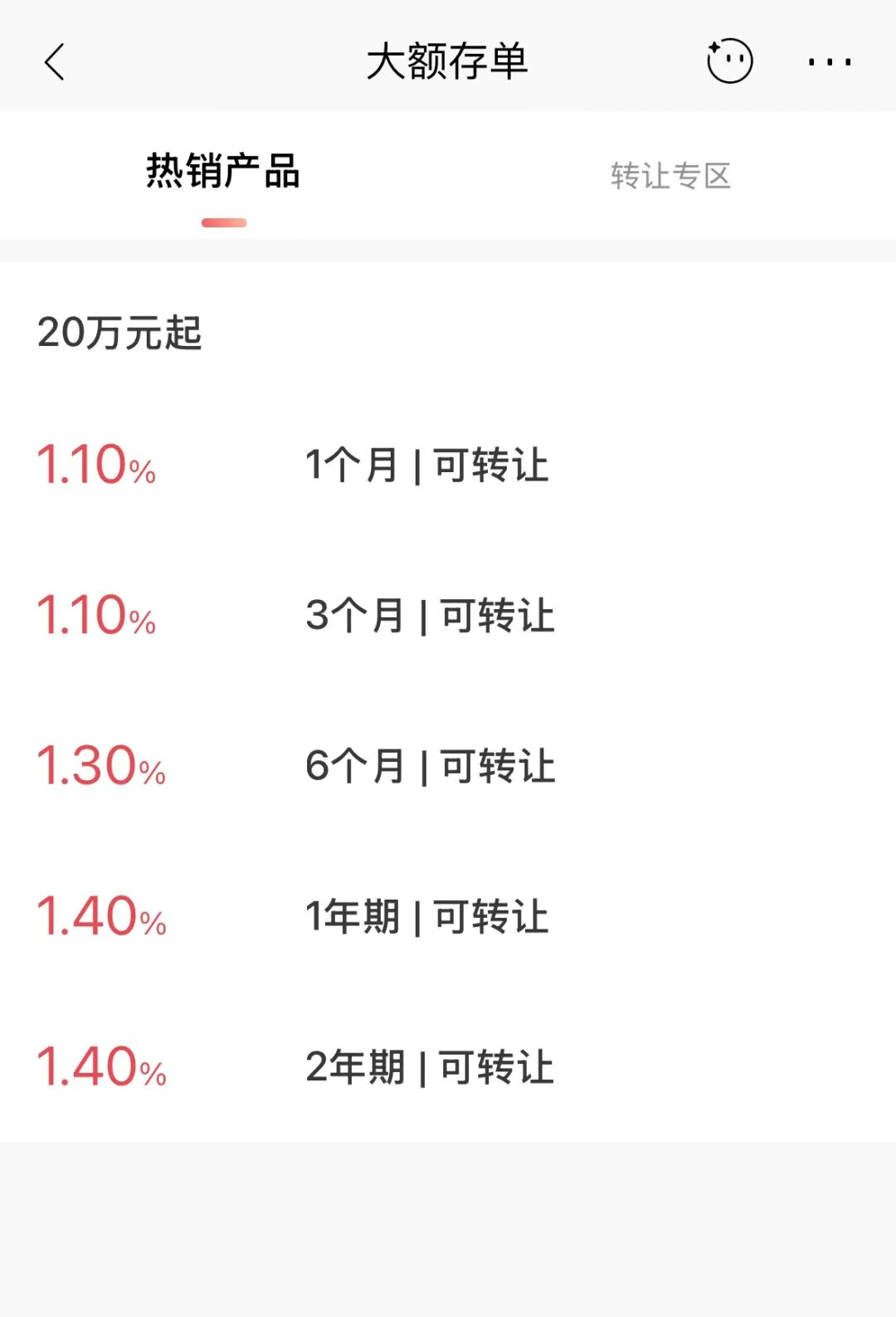Open the smart assistant face icon
The image size is (896, 1317).
[729, 61]
